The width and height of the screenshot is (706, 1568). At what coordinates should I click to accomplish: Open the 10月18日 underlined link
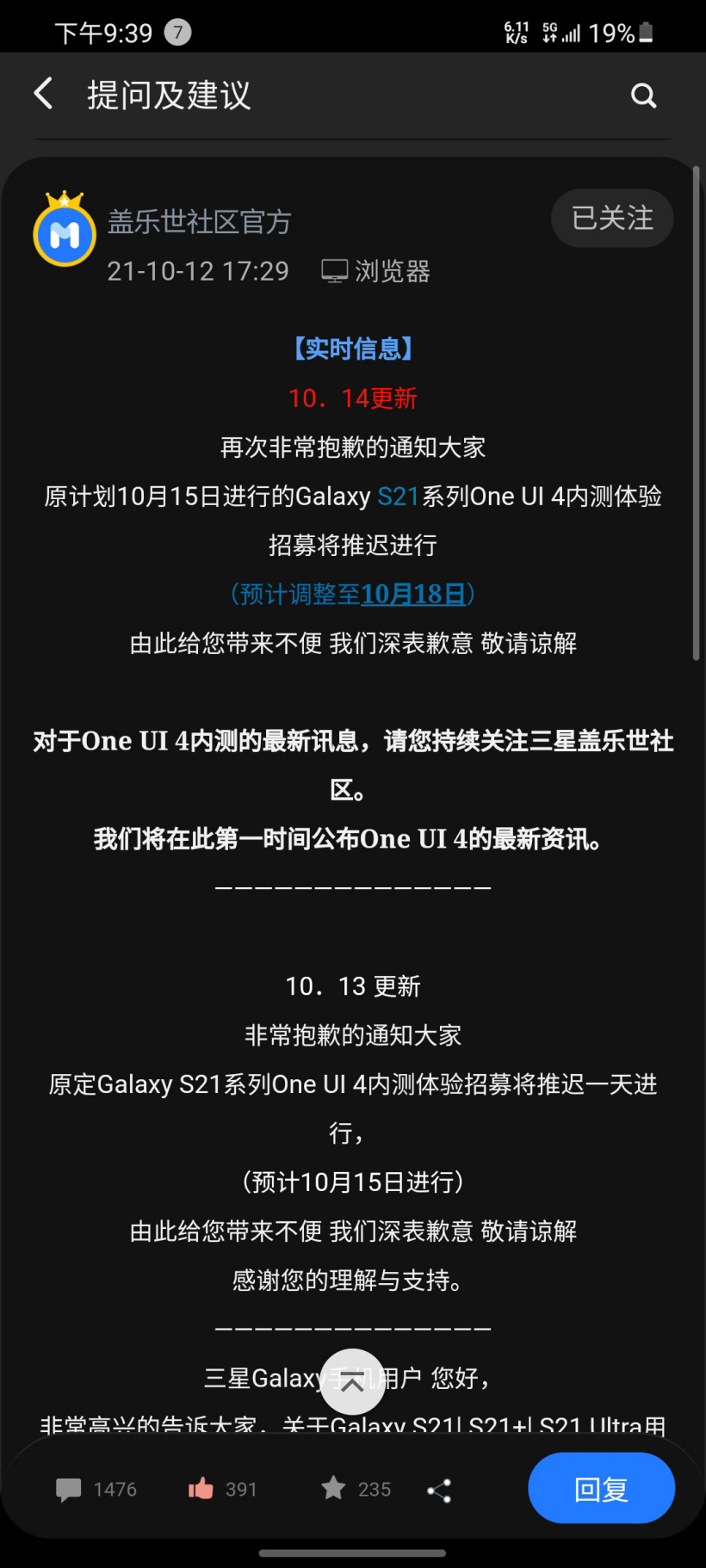coord(413,594)
